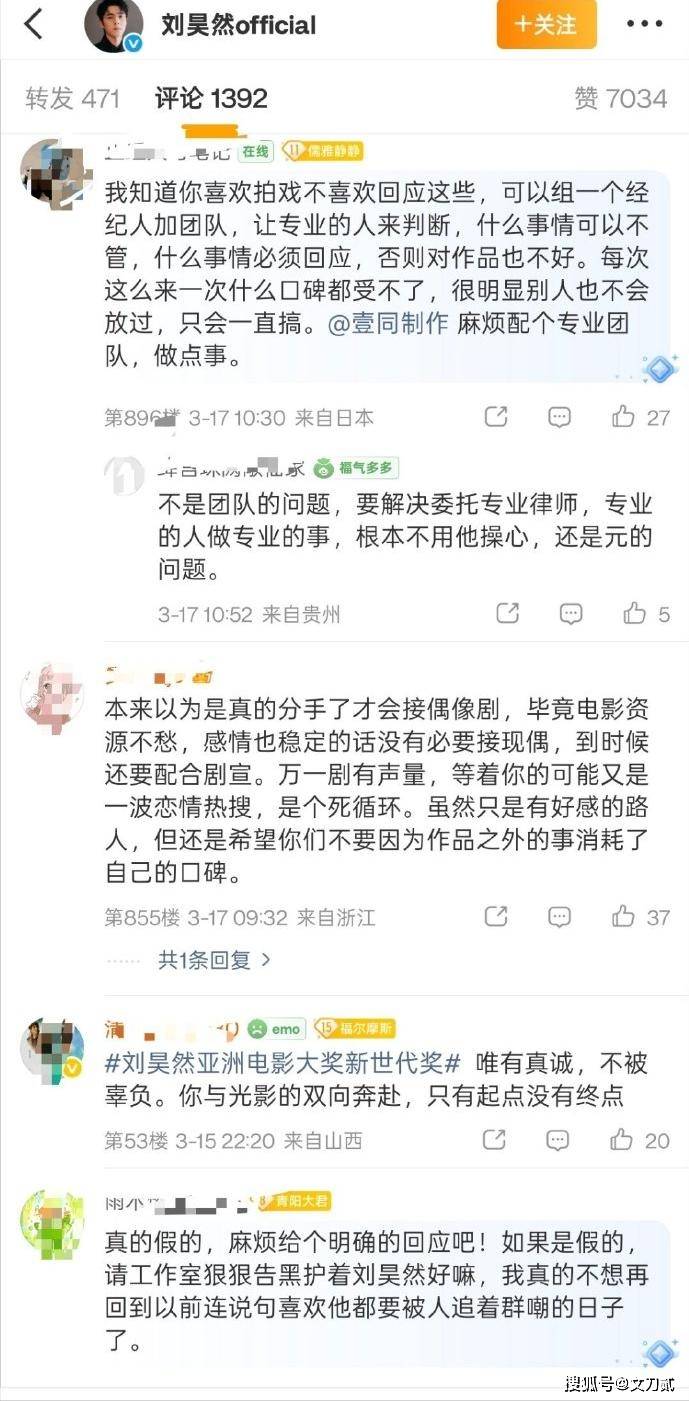Reply to the comment posted from 日本

[x=559, y=417]
